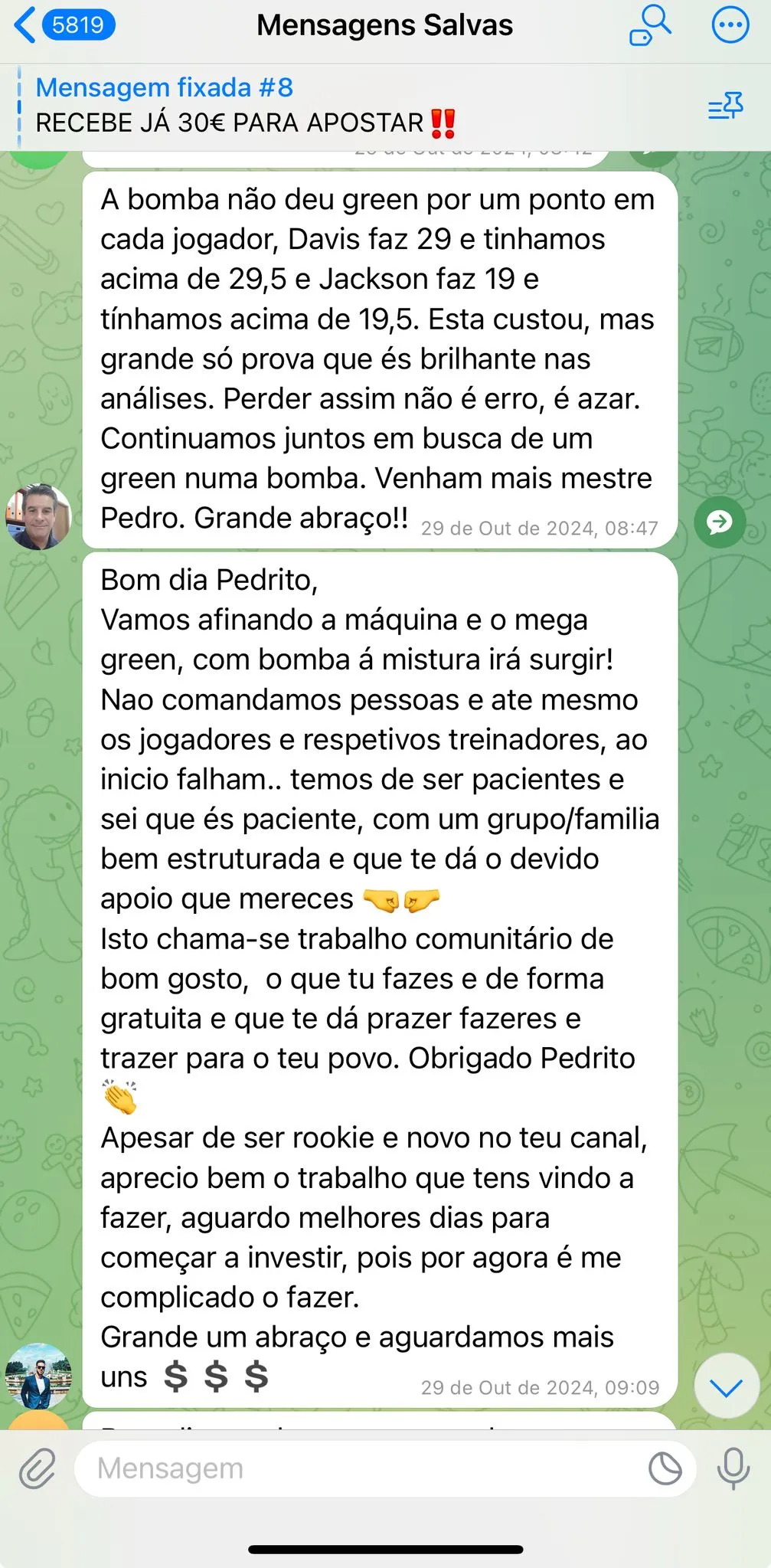Screen dimensions: 771x1568
Task: Record a voice message with the microphone
Action: [733, 1468]
